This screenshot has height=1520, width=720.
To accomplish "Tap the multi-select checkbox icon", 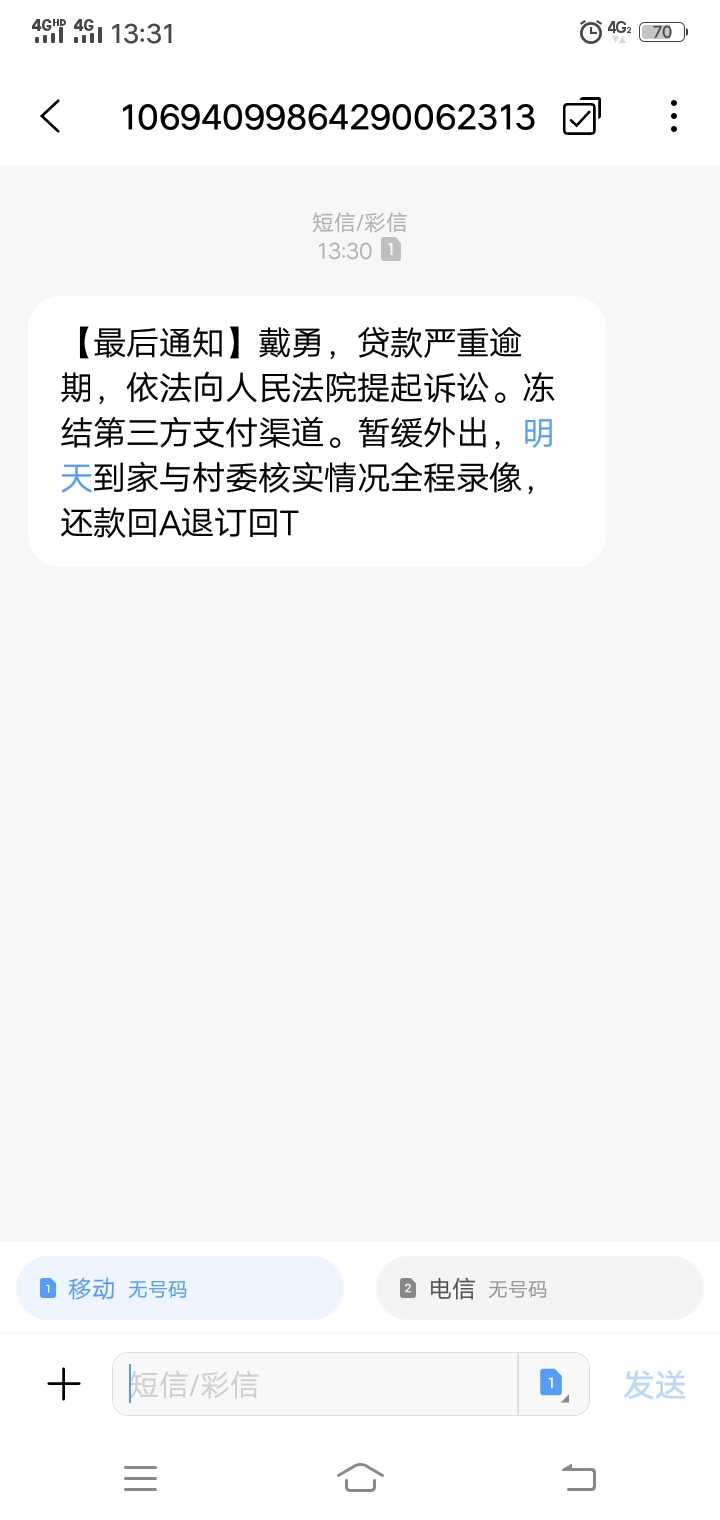I will click(x=582, y=117).
